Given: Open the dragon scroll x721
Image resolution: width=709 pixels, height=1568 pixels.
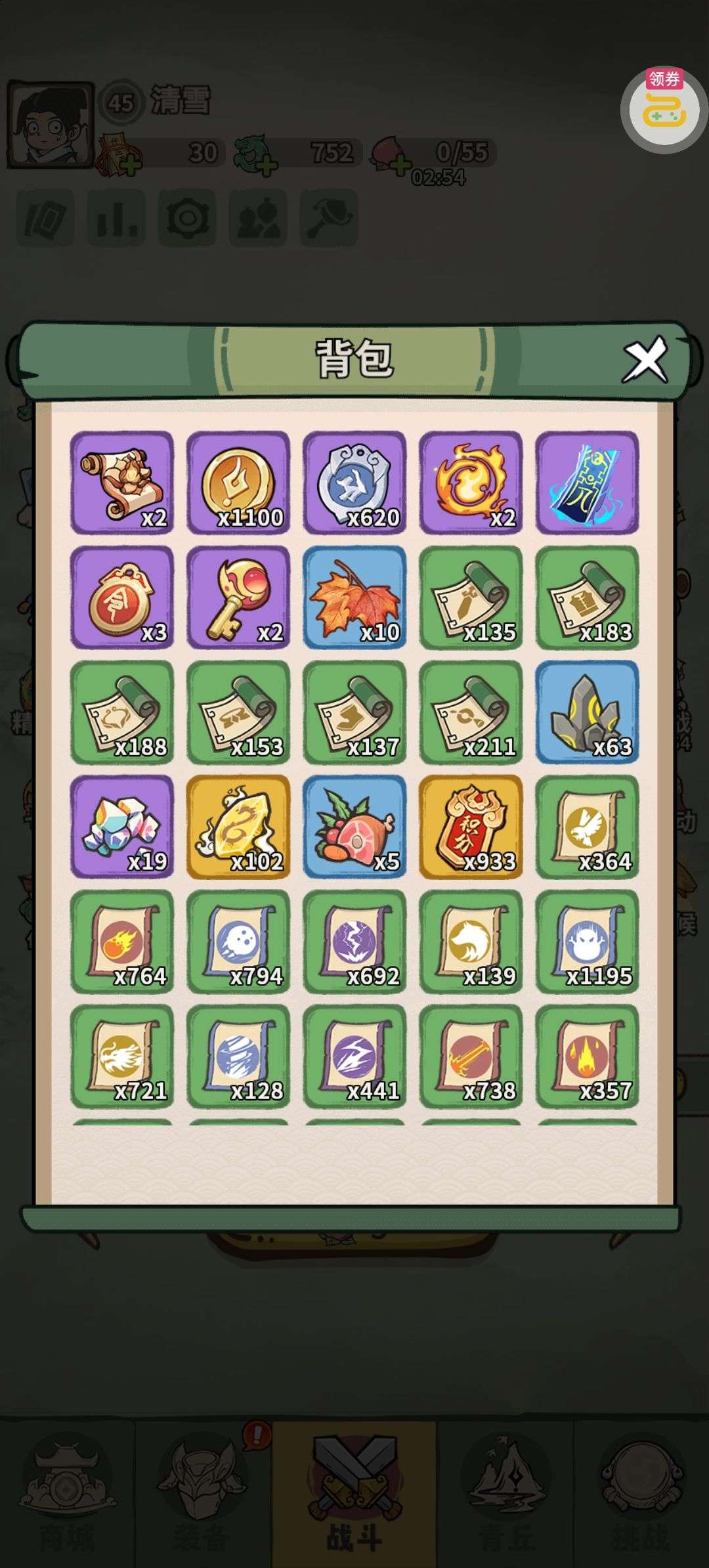Looking at the screenshot, I should pos(122,1056).
